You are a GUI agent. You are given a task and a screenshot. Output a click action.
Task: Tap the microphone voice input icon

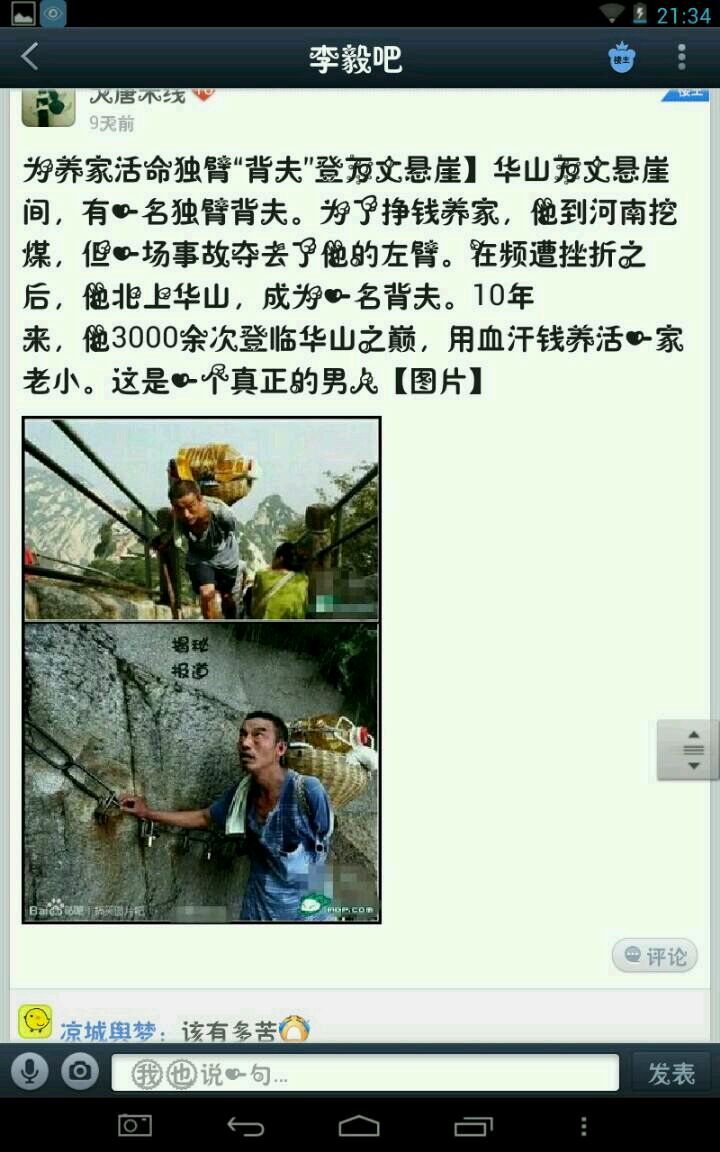point(29,1073)
